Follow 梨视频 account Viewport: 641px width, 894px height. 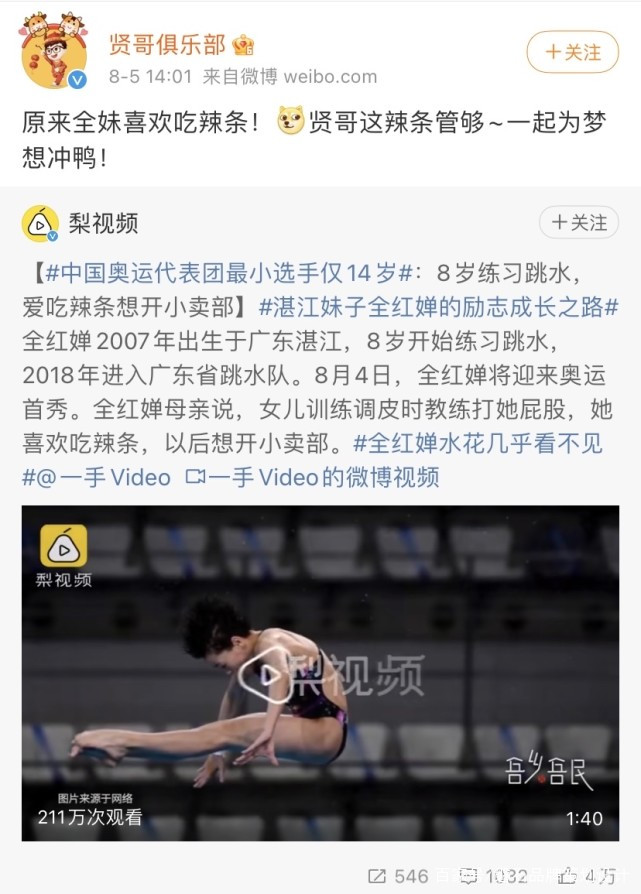[579, 222]
